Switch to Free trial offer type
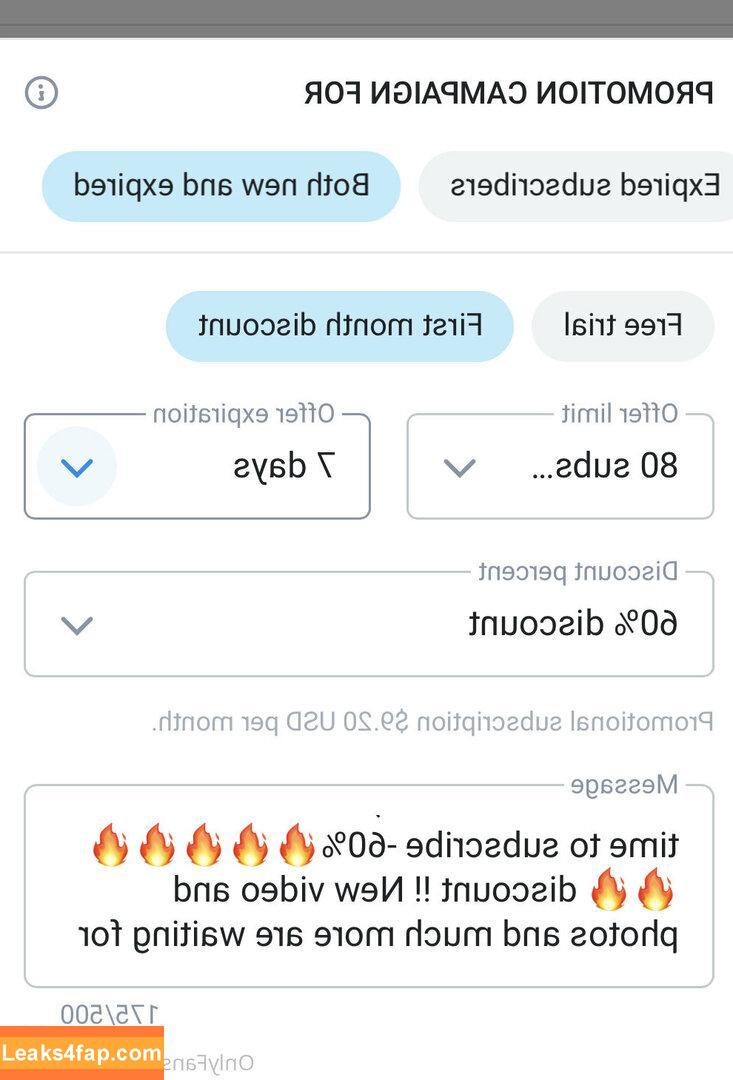This screenshot has width=733, height=1080. tap(622, 325)
